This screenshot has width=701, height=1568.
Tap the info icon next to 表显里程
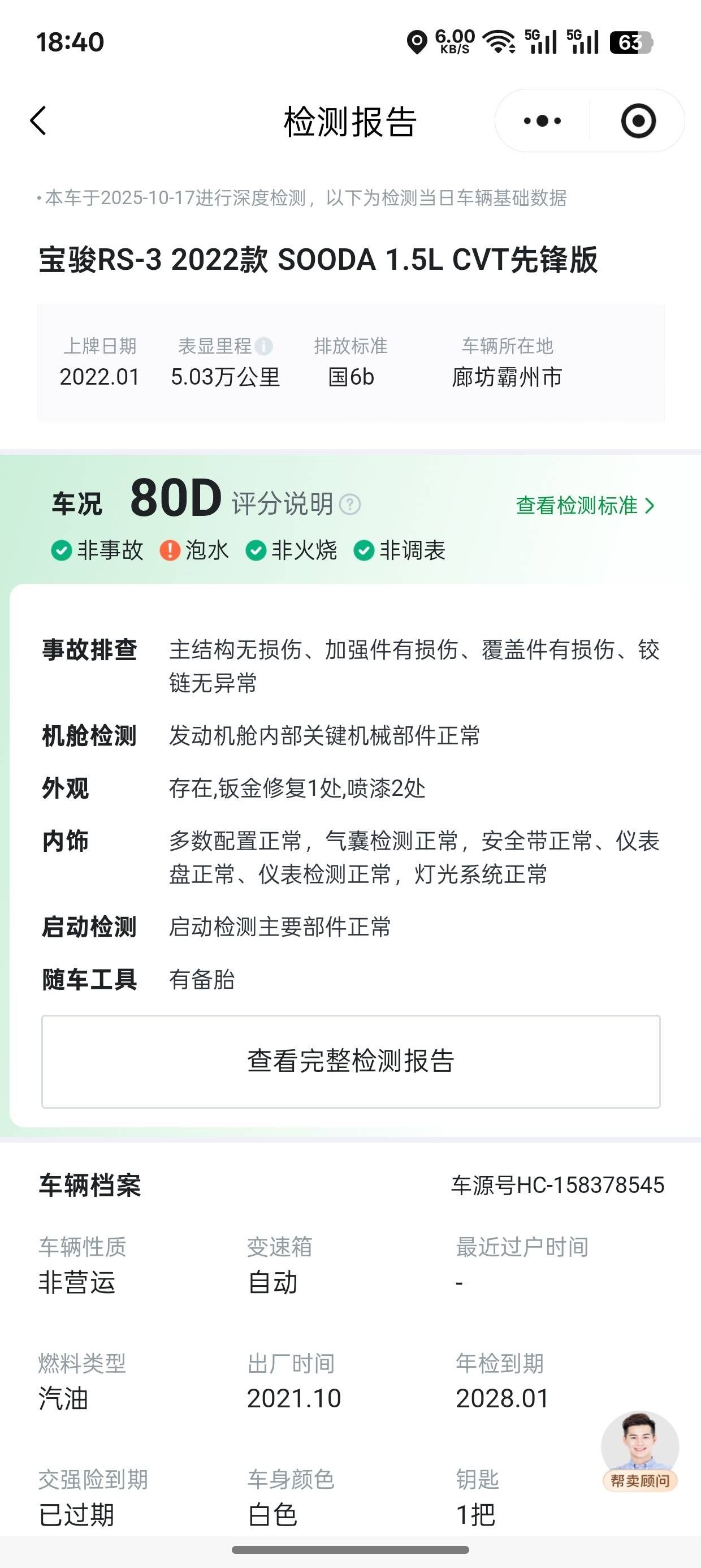pos(263,346)
